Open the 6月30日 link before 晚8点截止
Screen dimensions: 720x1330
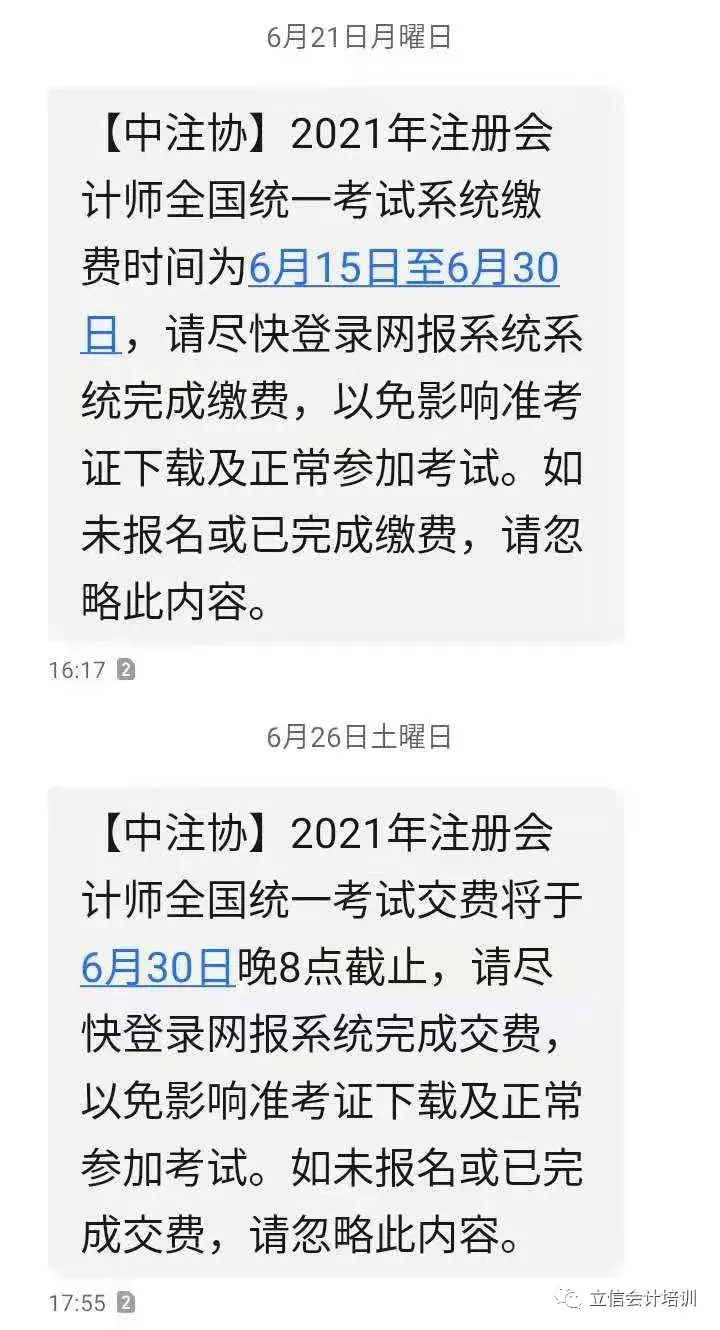point(157,968)
